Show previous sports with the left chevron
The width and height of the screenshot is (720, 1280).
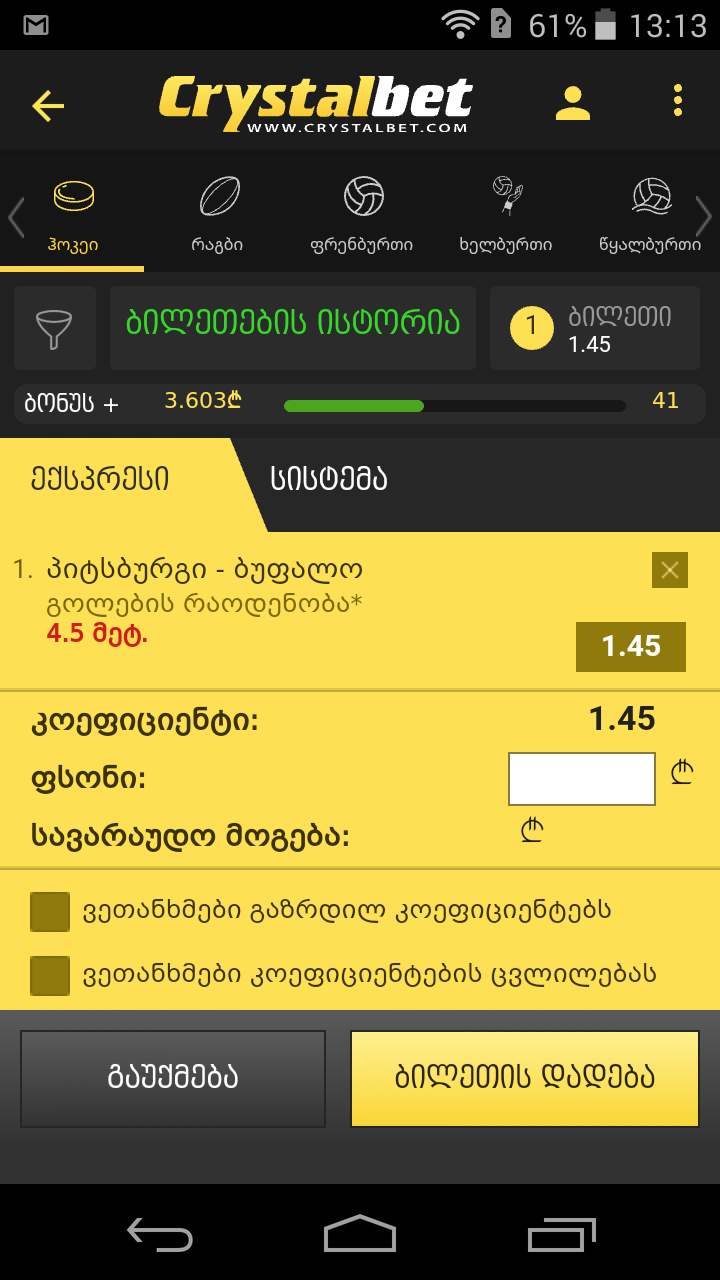click(15, 216)
